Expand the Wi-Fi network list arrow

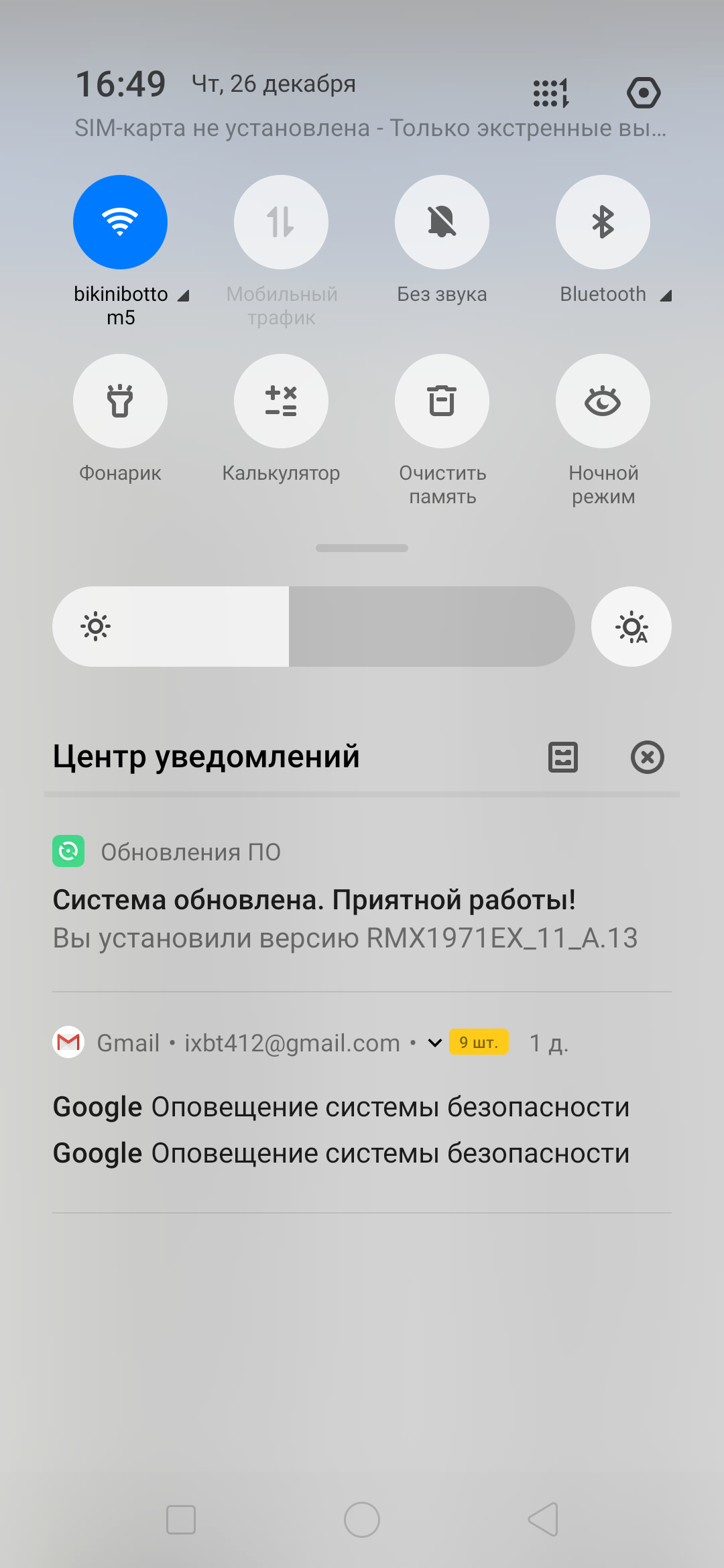tap(183, 296)
